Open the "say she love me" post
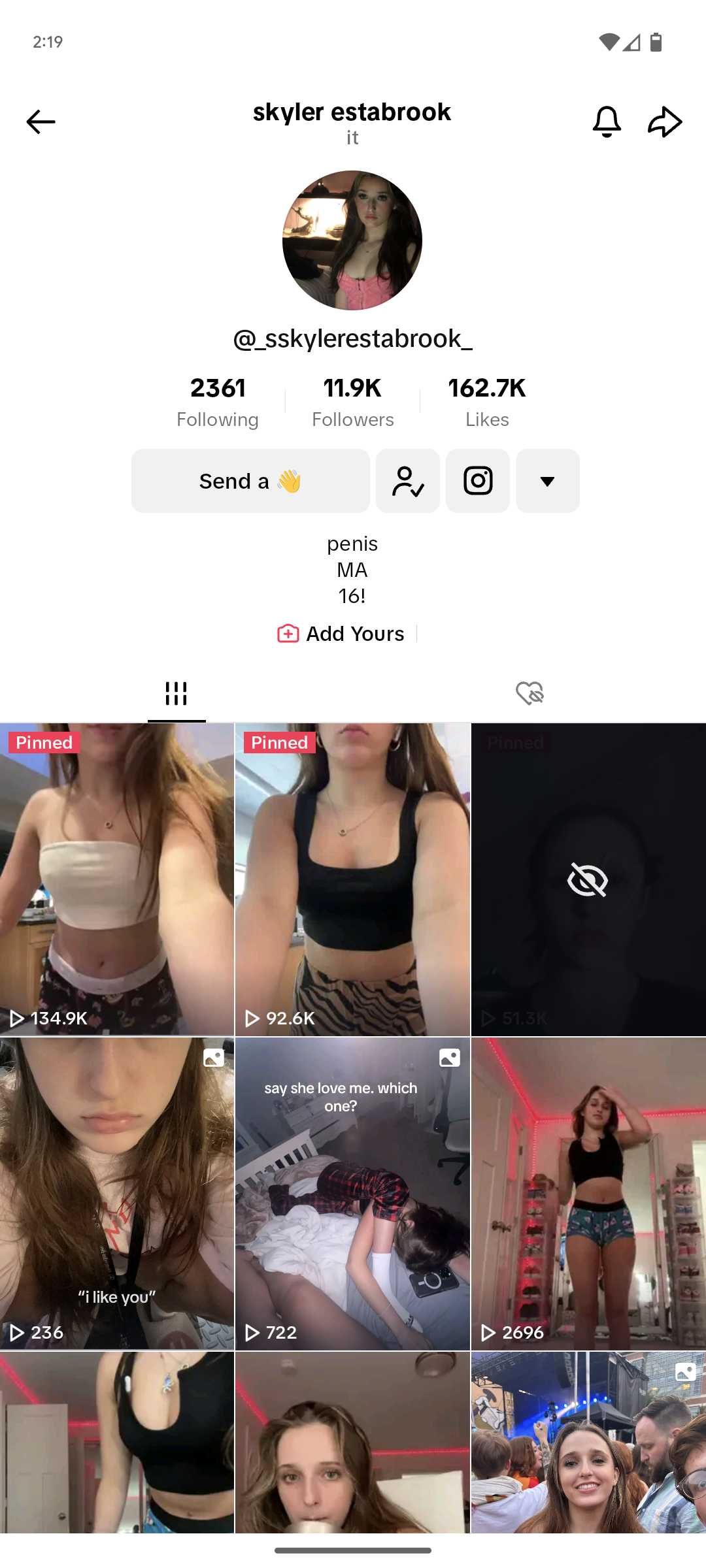706x1568 pixels. tap(352, 1193)
